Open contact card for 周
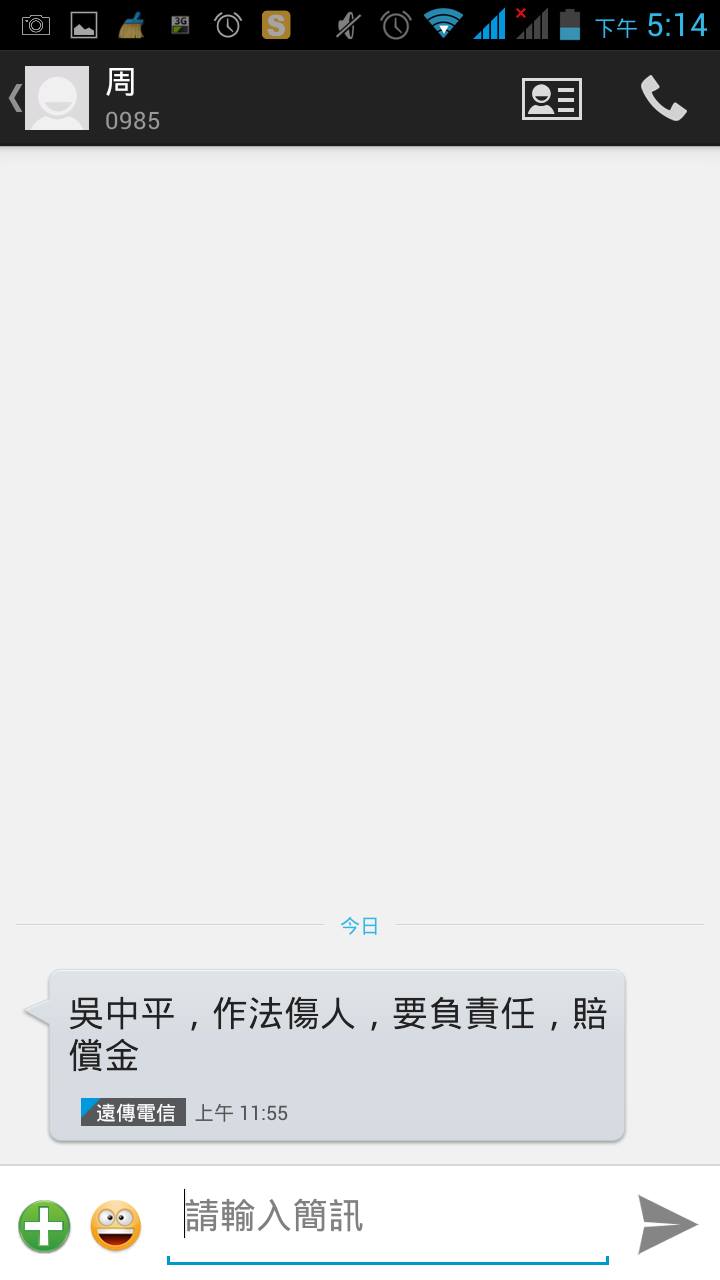The height and width of the screenshot is (1280, 720). click(x=551, y=99)
